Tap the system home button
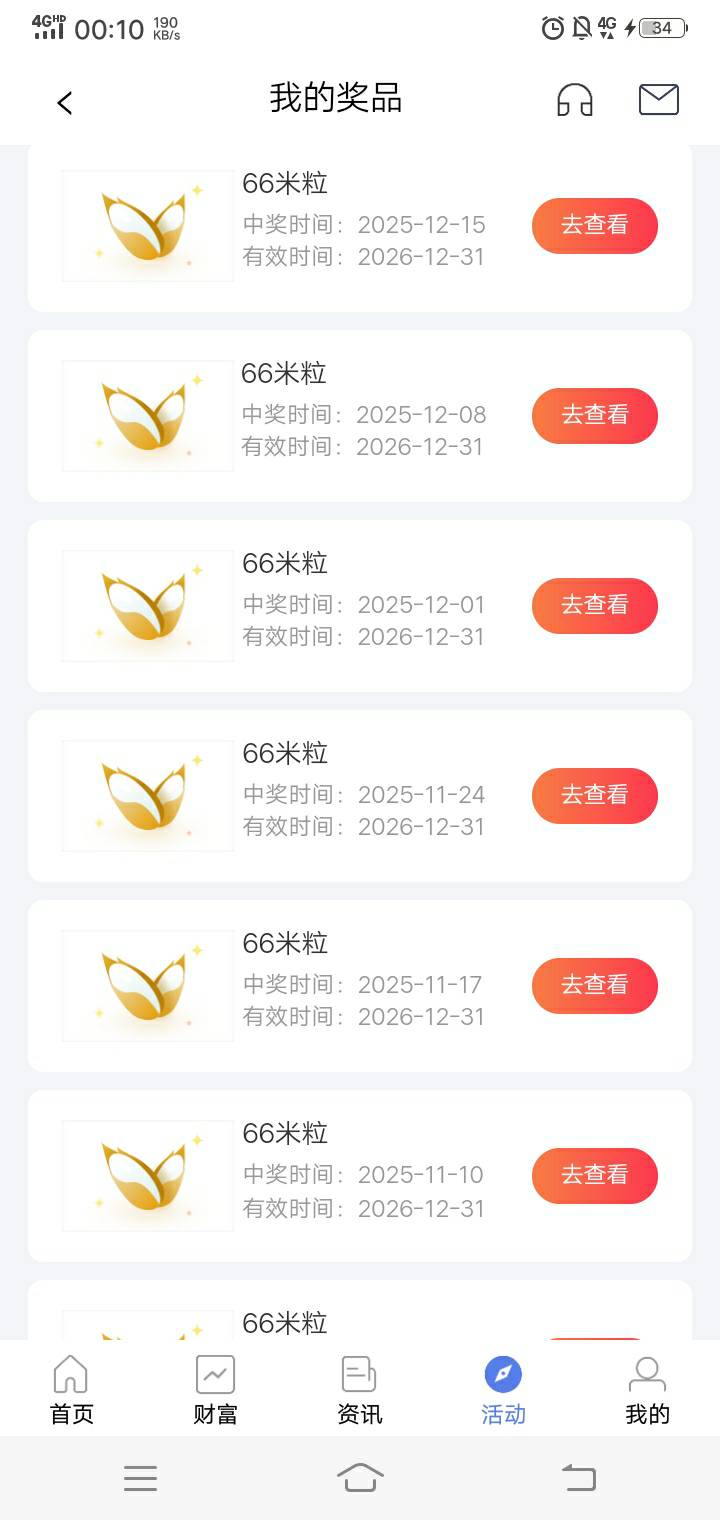720x1520 pixels. pyautogui.click(x=360, y=1477)
